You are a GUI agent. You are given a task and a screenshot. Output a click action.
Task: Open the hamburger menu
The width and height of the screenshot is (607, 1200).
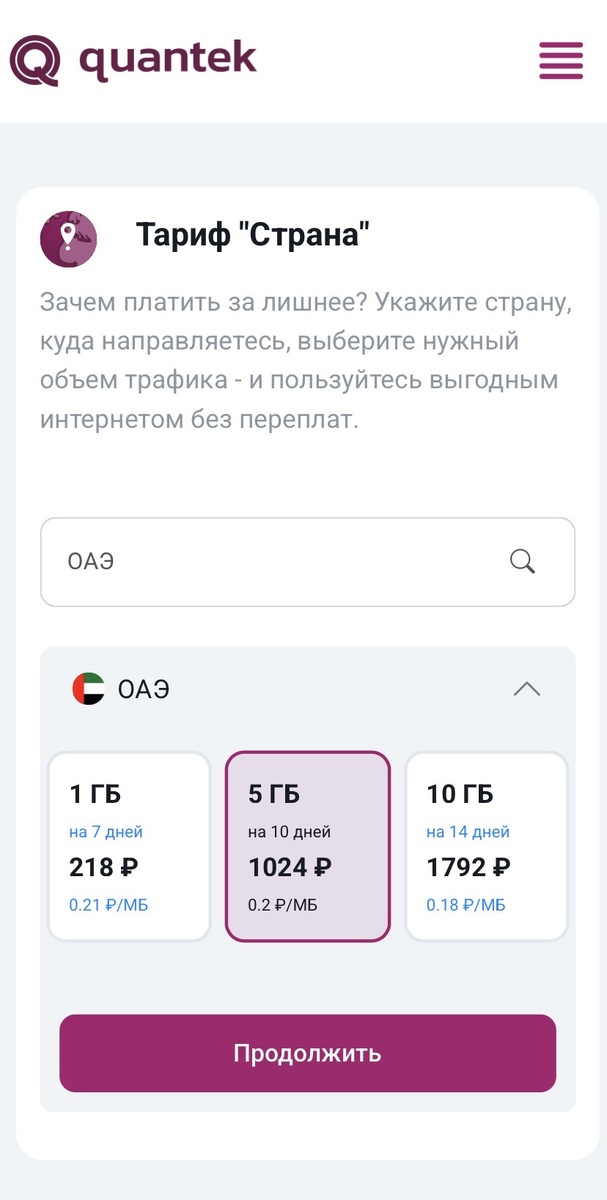point(560,60)
